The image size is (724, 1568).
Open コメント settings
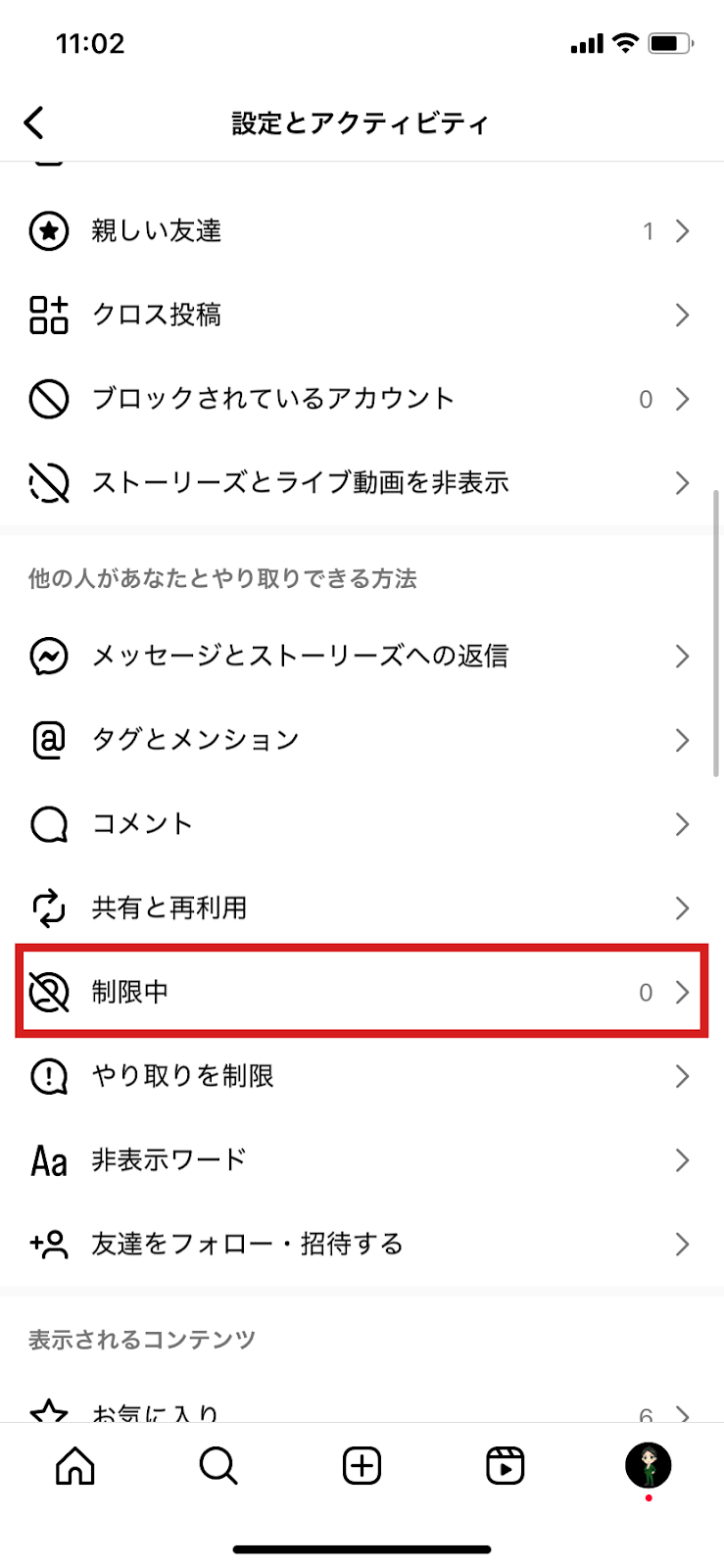tap(362, 824)
